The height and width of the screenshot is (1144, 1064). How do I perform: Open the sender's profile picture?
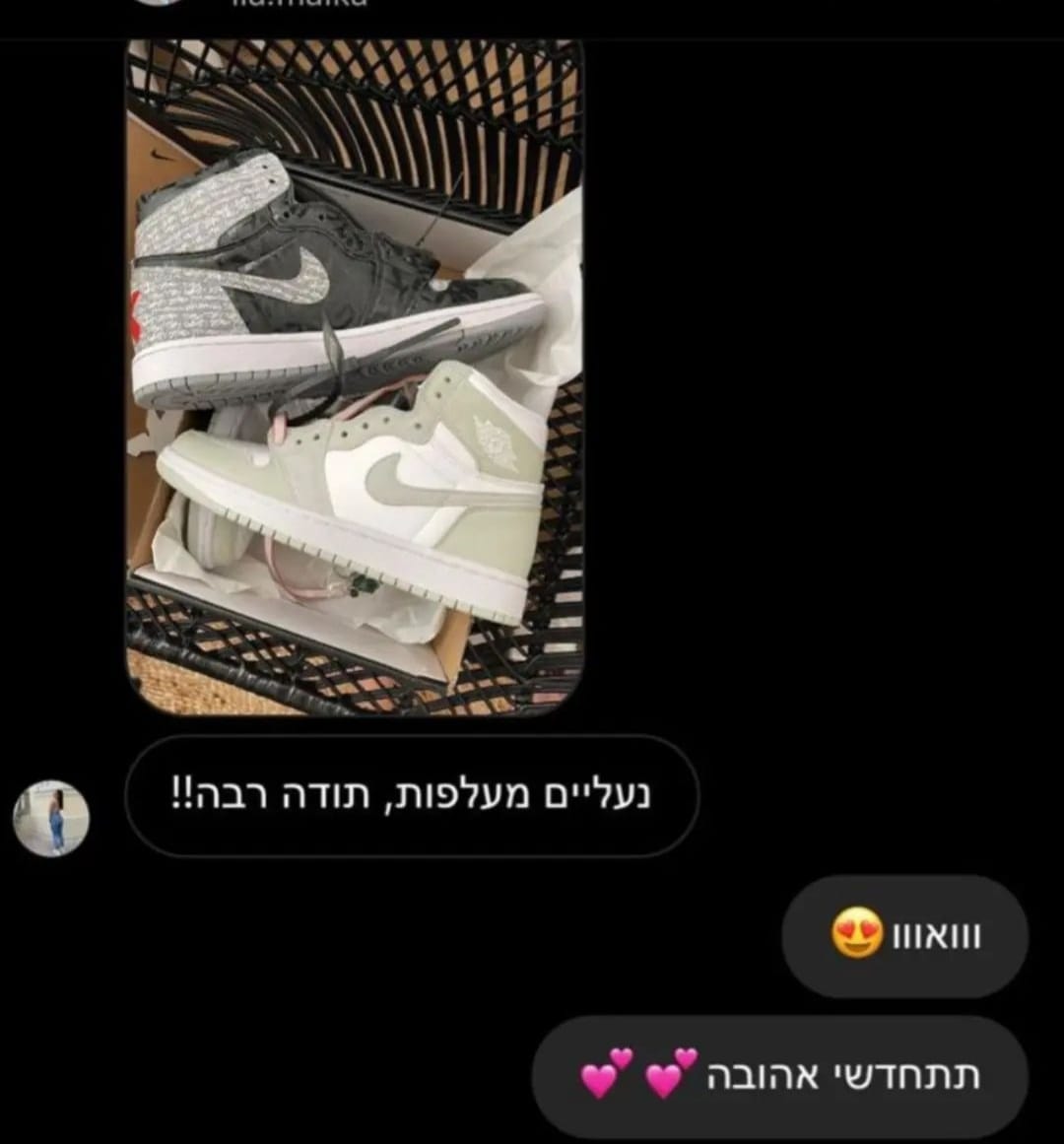(51, 818)
